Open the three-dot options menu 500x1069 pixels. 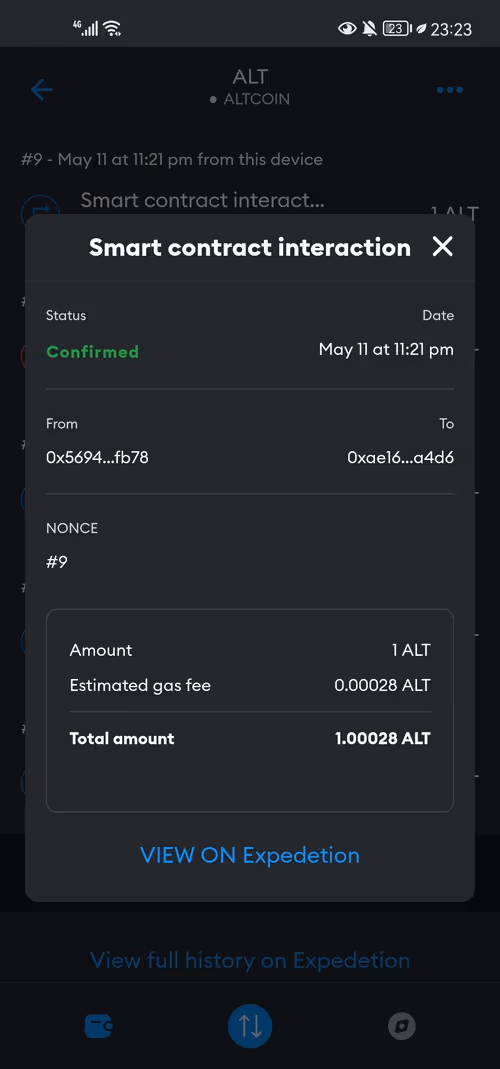[450, 89]
